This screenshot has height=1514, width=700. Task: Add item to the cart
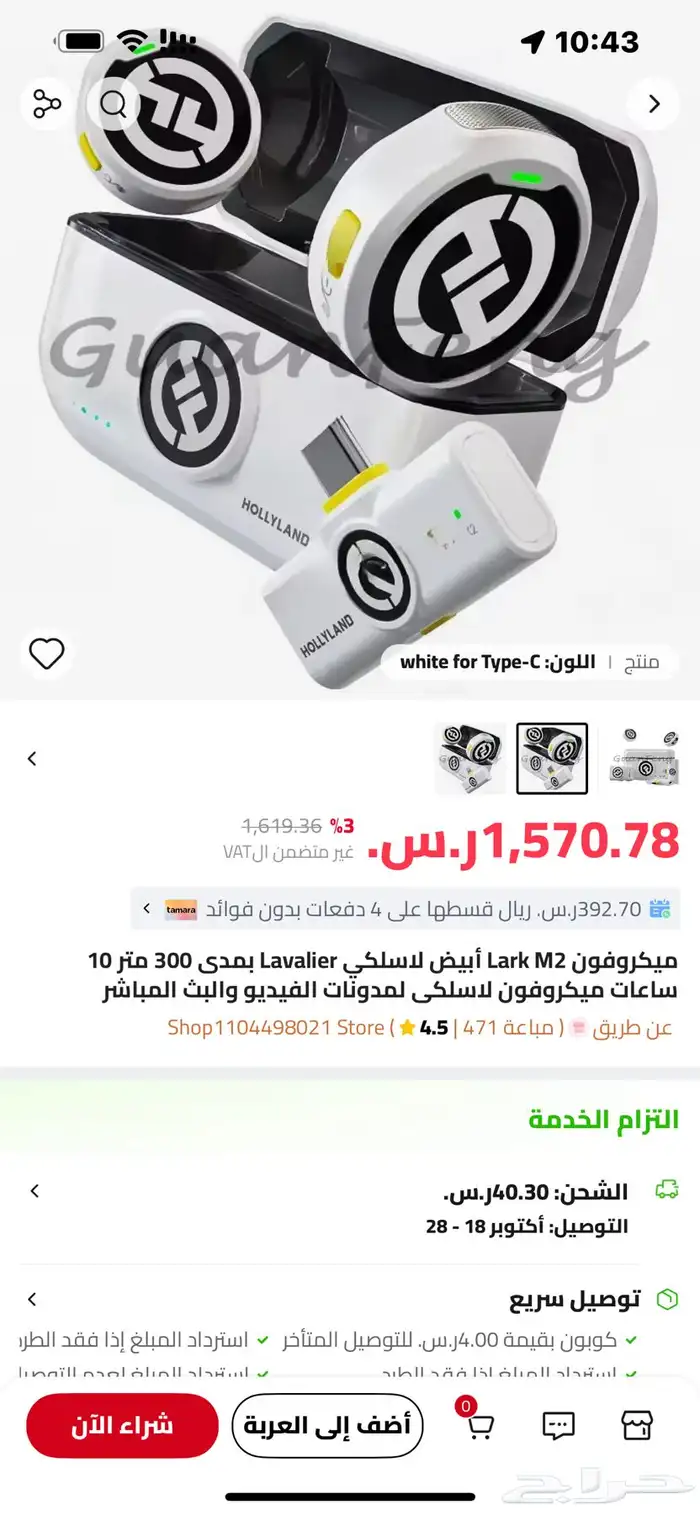click(328, 1425)
